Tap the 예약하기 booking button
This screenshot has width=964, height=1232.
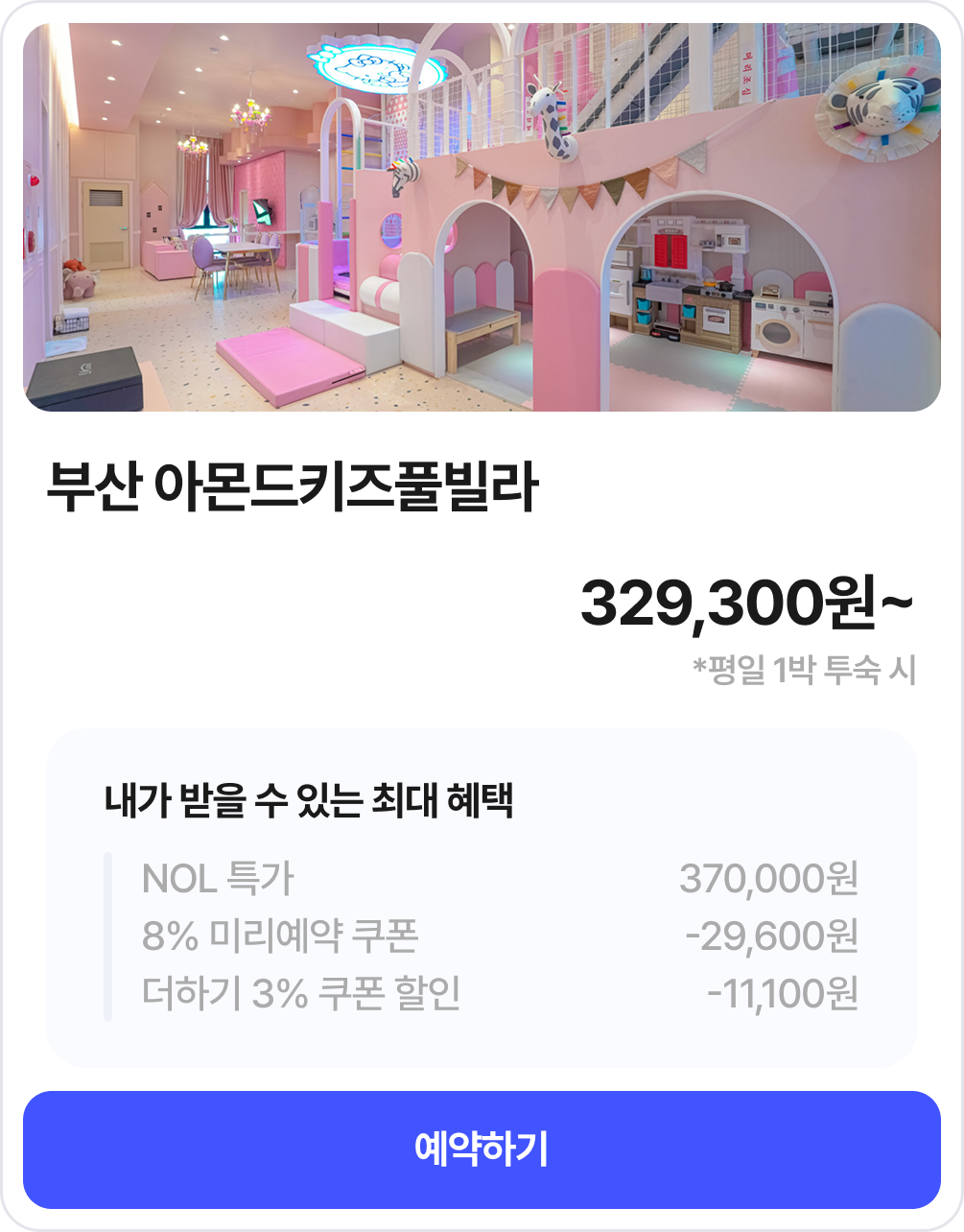pos(482,1149)
